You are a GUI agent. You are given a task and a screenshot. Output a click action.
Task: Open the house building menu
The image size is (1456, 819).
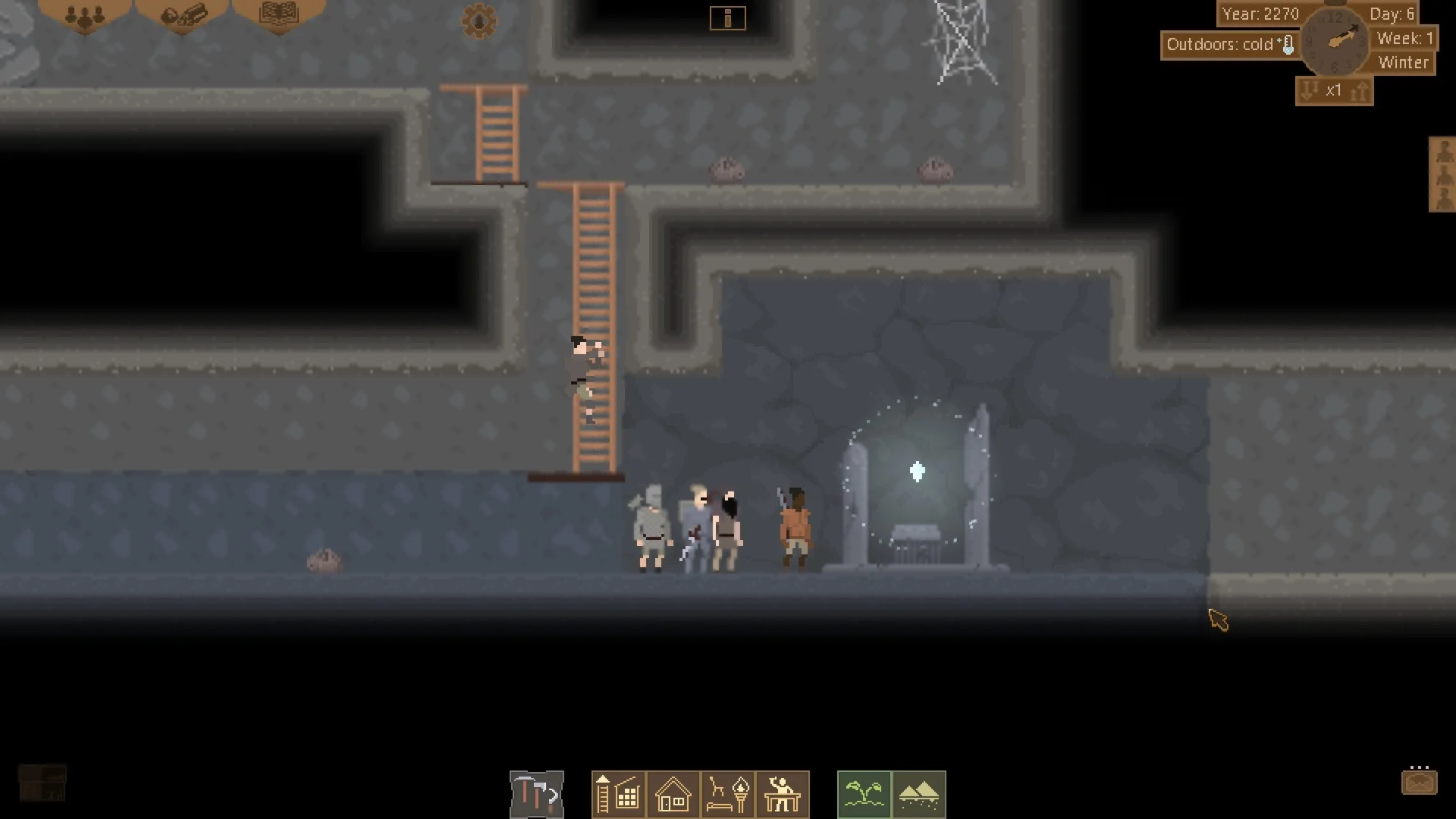point(673,795)
